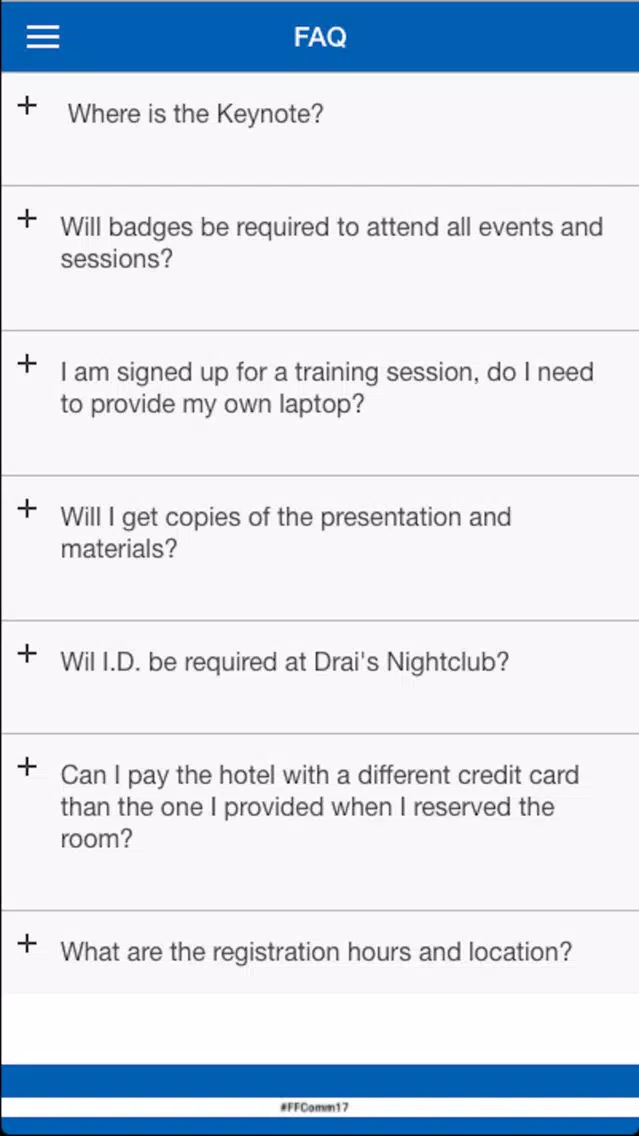Expand the badges required for events question
Viewport: 639px width, 1136px height.
click(x=320, y=259)
